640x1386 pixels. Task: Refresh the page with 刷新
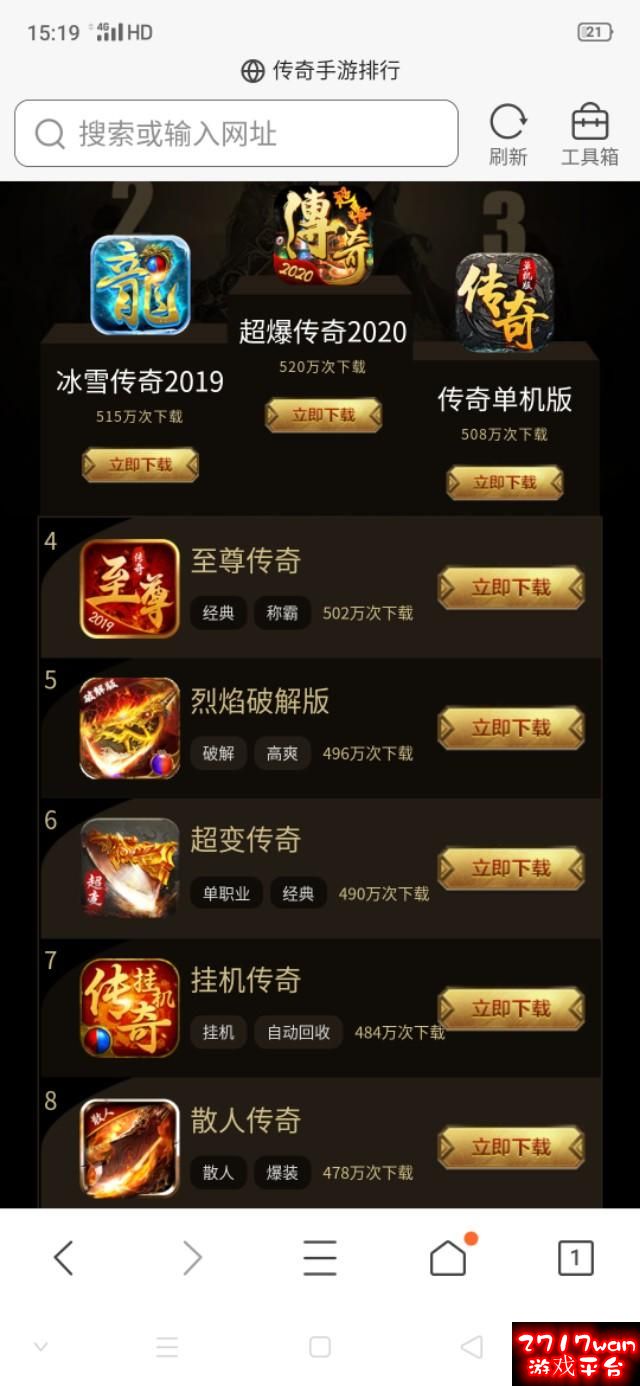pos(508,134)
